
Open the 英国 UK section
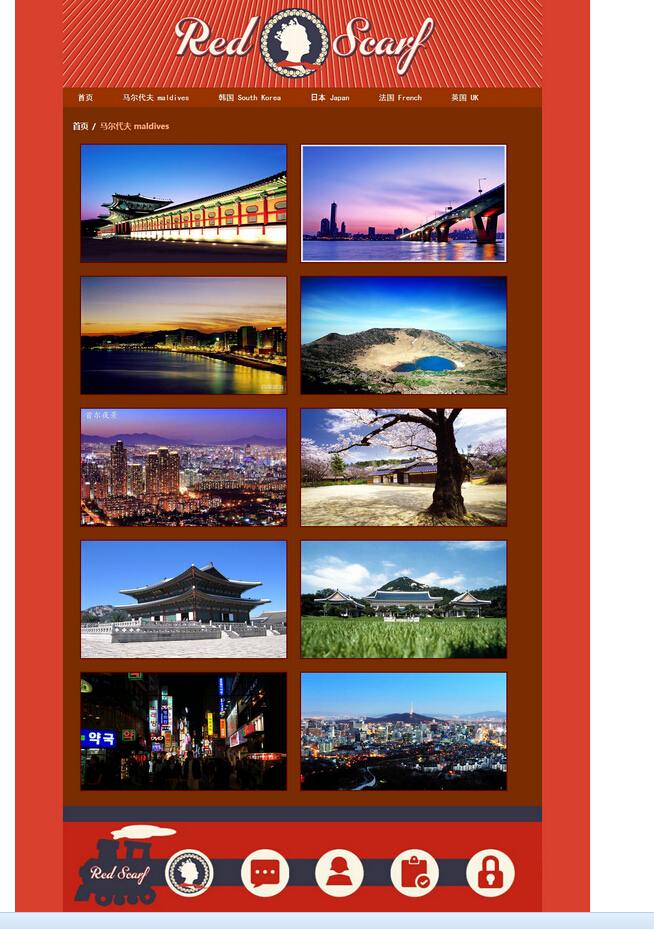[465, 98]
